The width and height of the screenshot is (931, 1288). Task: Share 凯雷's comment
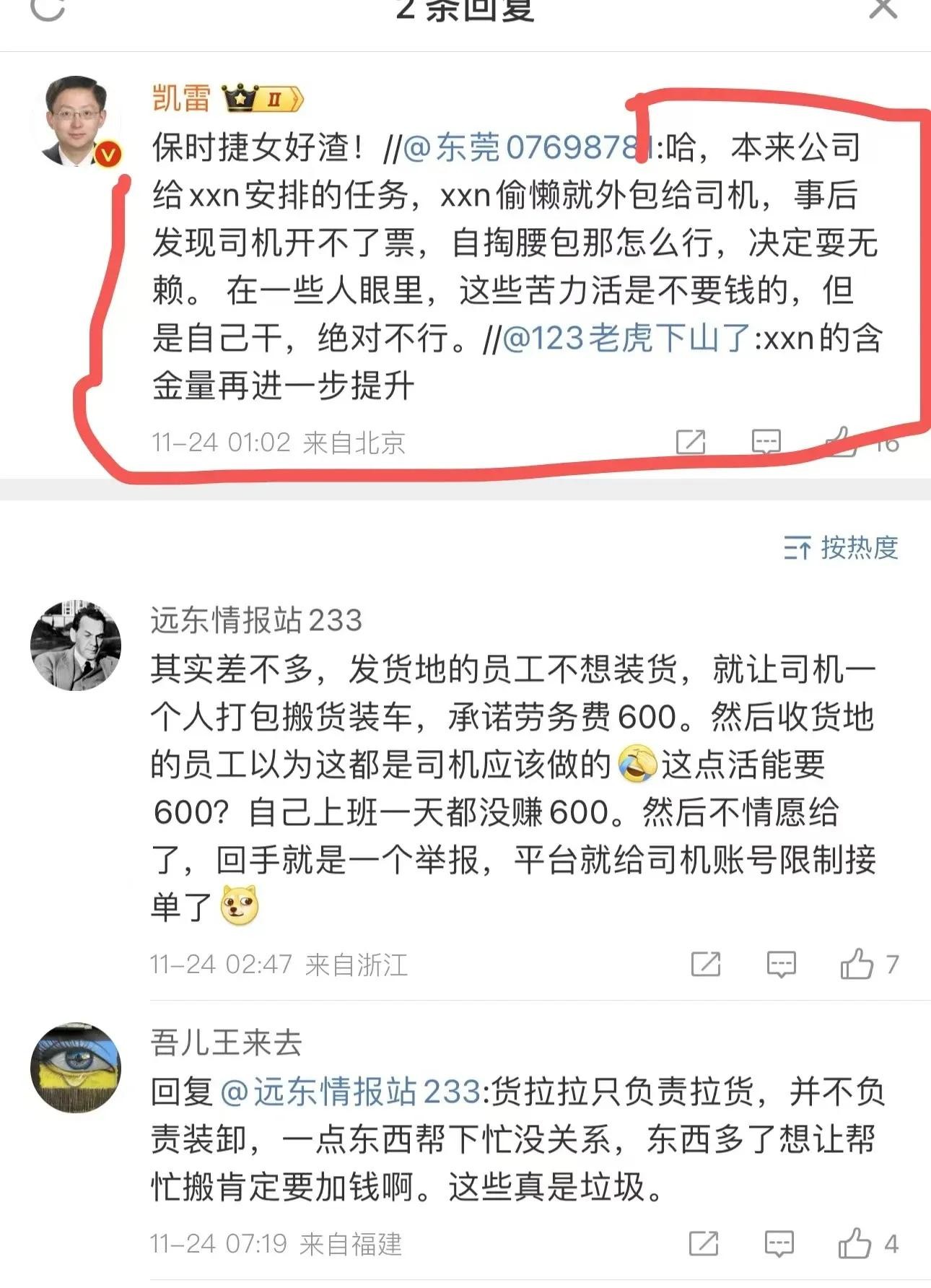click(690, 442)
